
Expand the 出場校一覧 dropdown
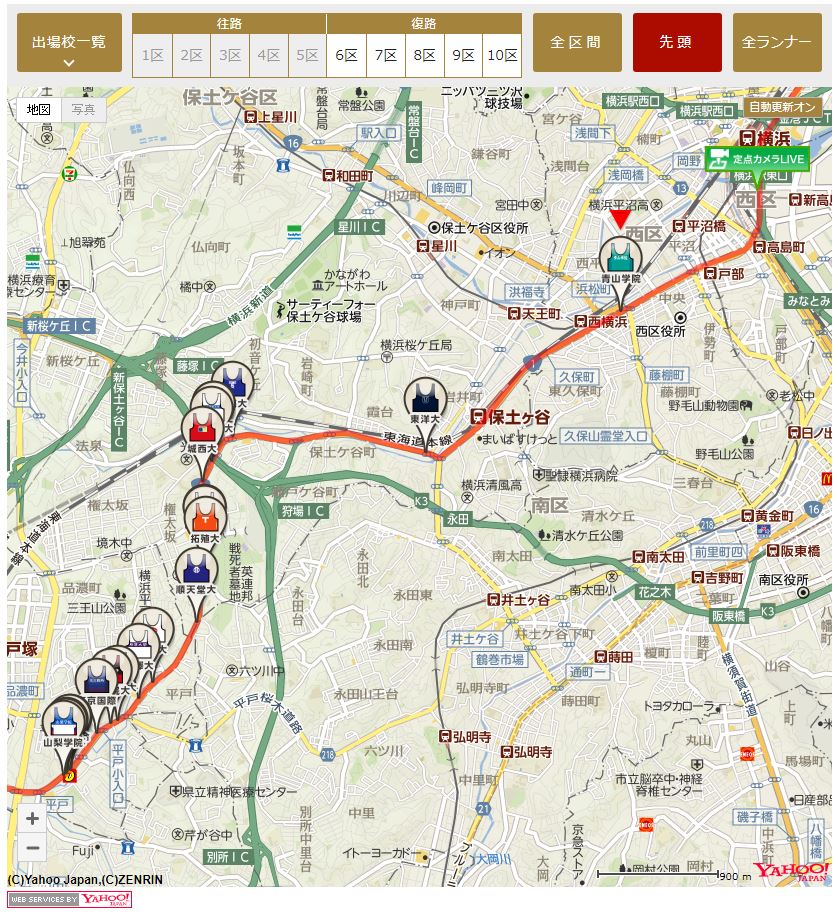pos(69,43)
